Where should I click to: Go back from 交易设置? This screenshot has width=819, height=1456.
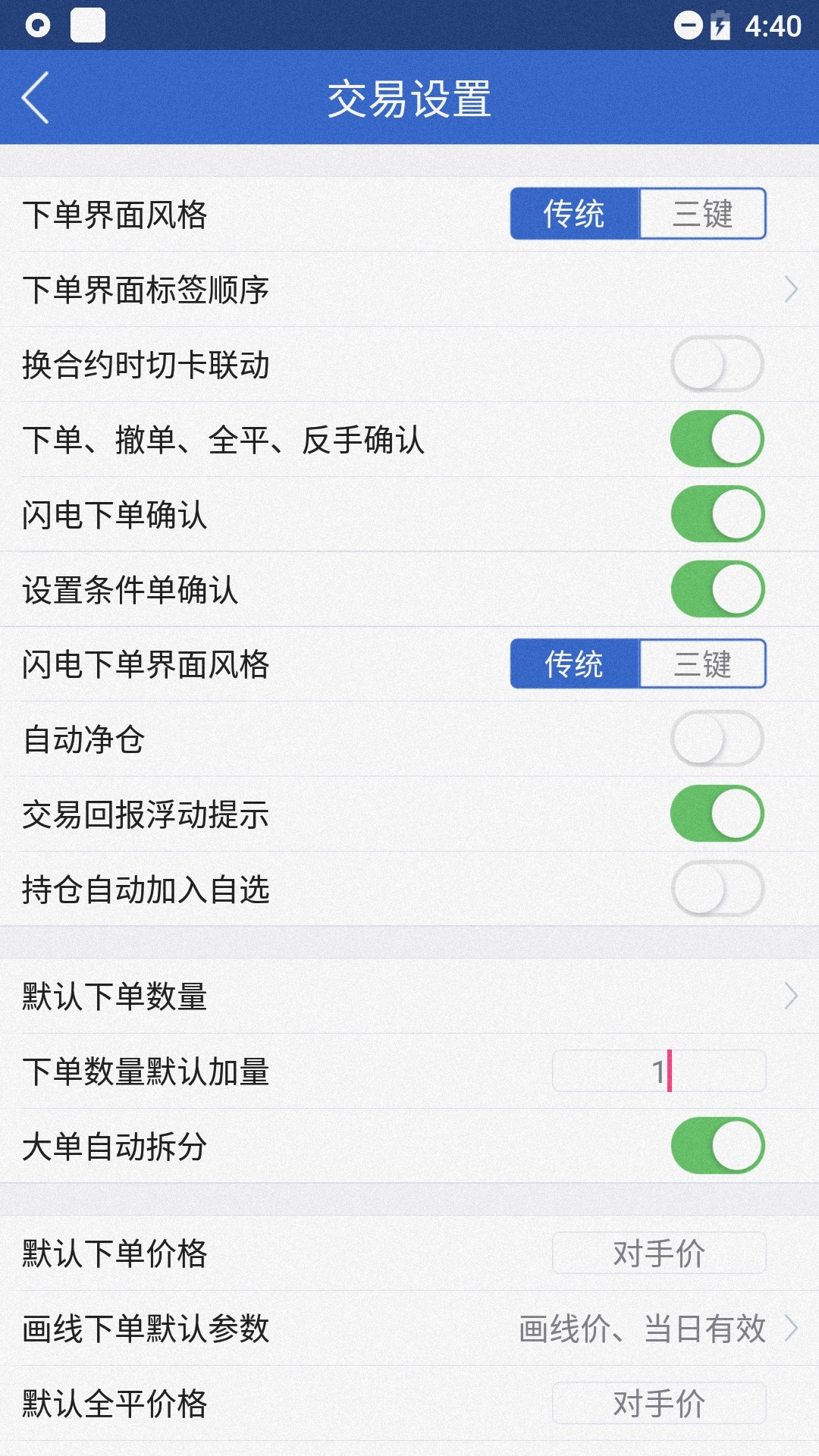click(x=36, y=98)
